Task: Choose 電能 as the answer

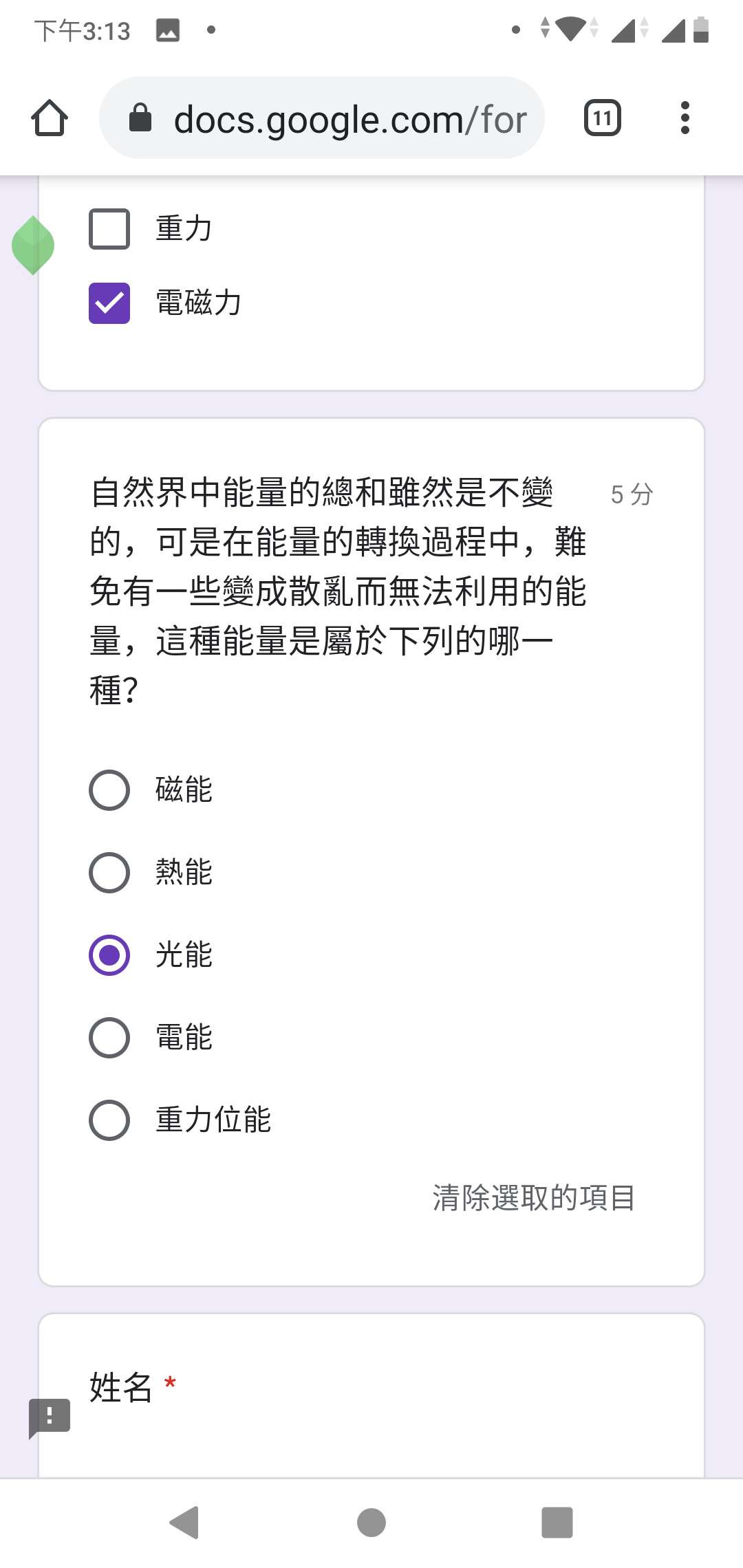Action: [x=109, y=1038]
